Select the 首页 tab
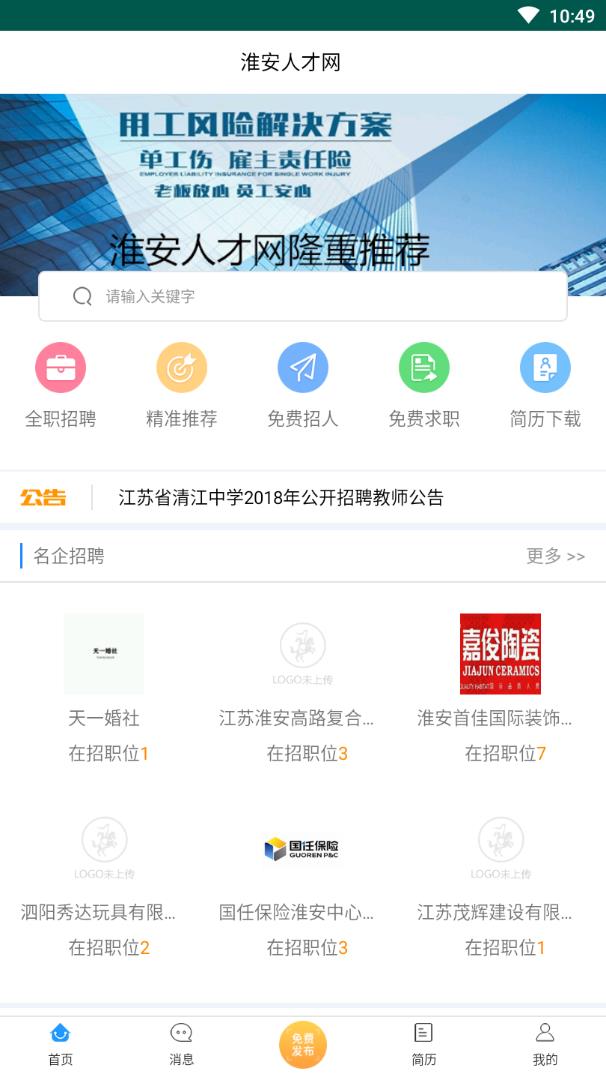Viewport: 606px width, 1080px height. click(x=60, y=1044)
